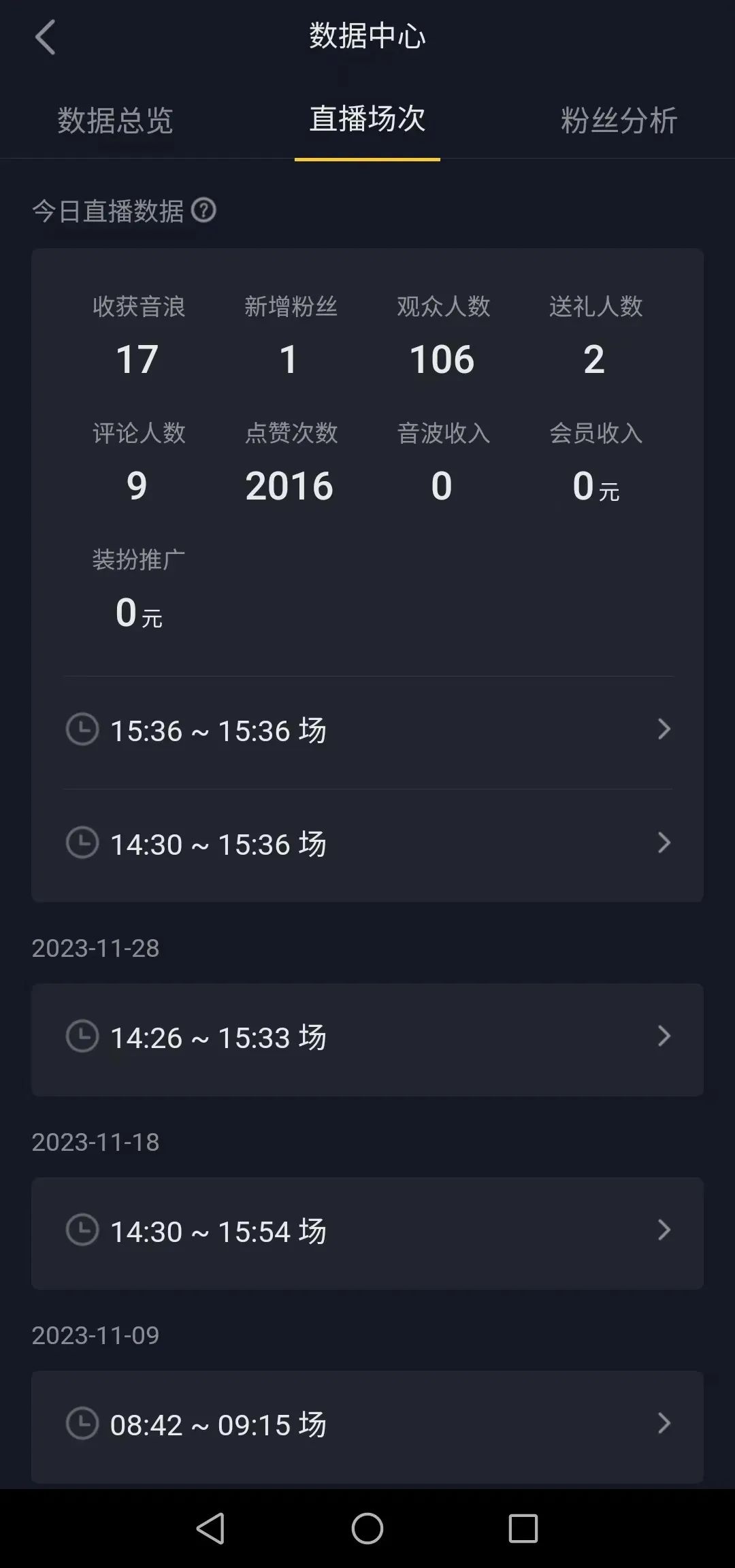View the 14:26 ~ 15:33 session details
The height and width of the screenshot is (1568, 735).
(367, 1039)
